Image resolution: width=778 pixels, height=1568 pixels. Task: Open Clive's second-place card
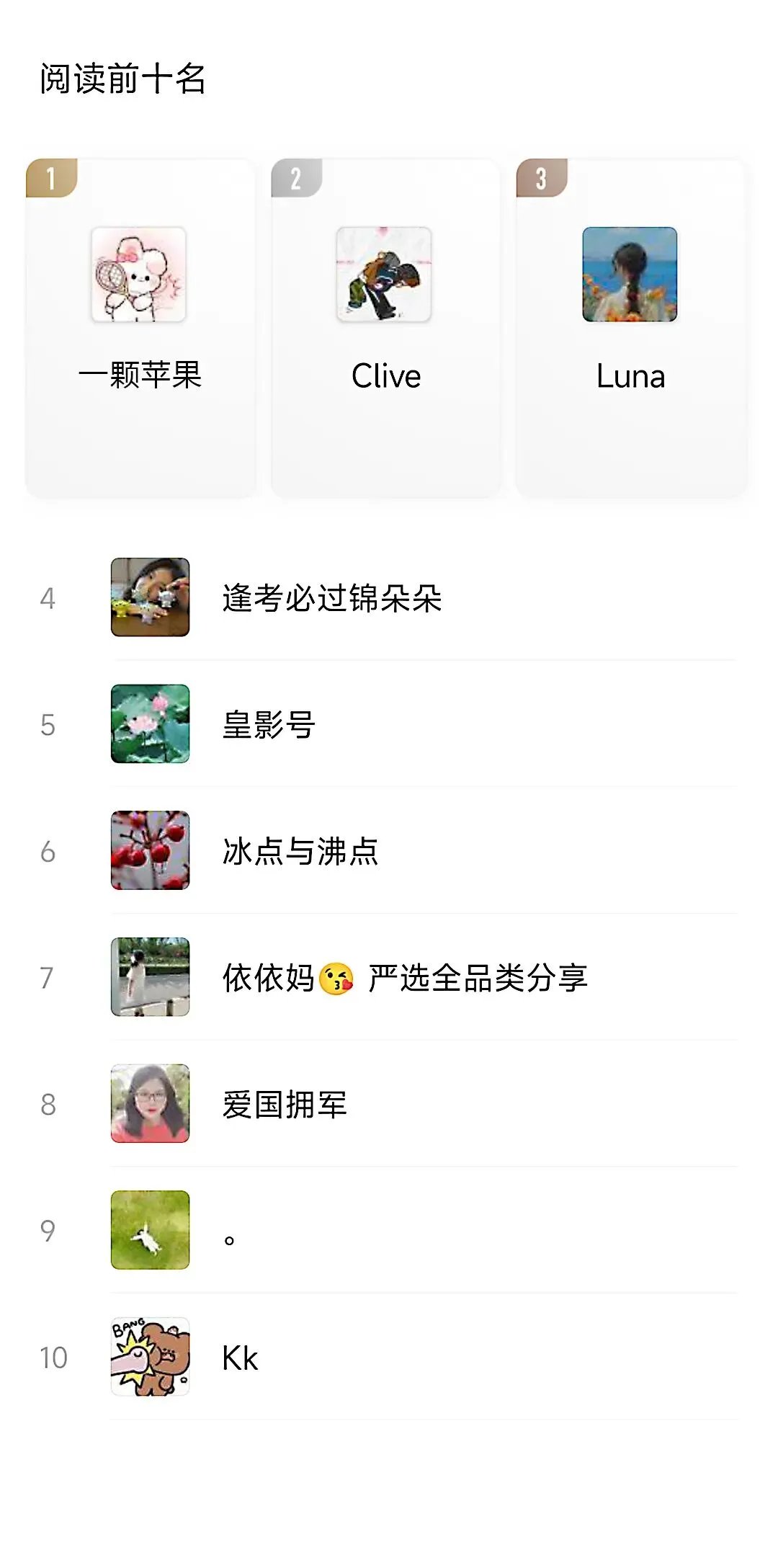pos(385,328)
